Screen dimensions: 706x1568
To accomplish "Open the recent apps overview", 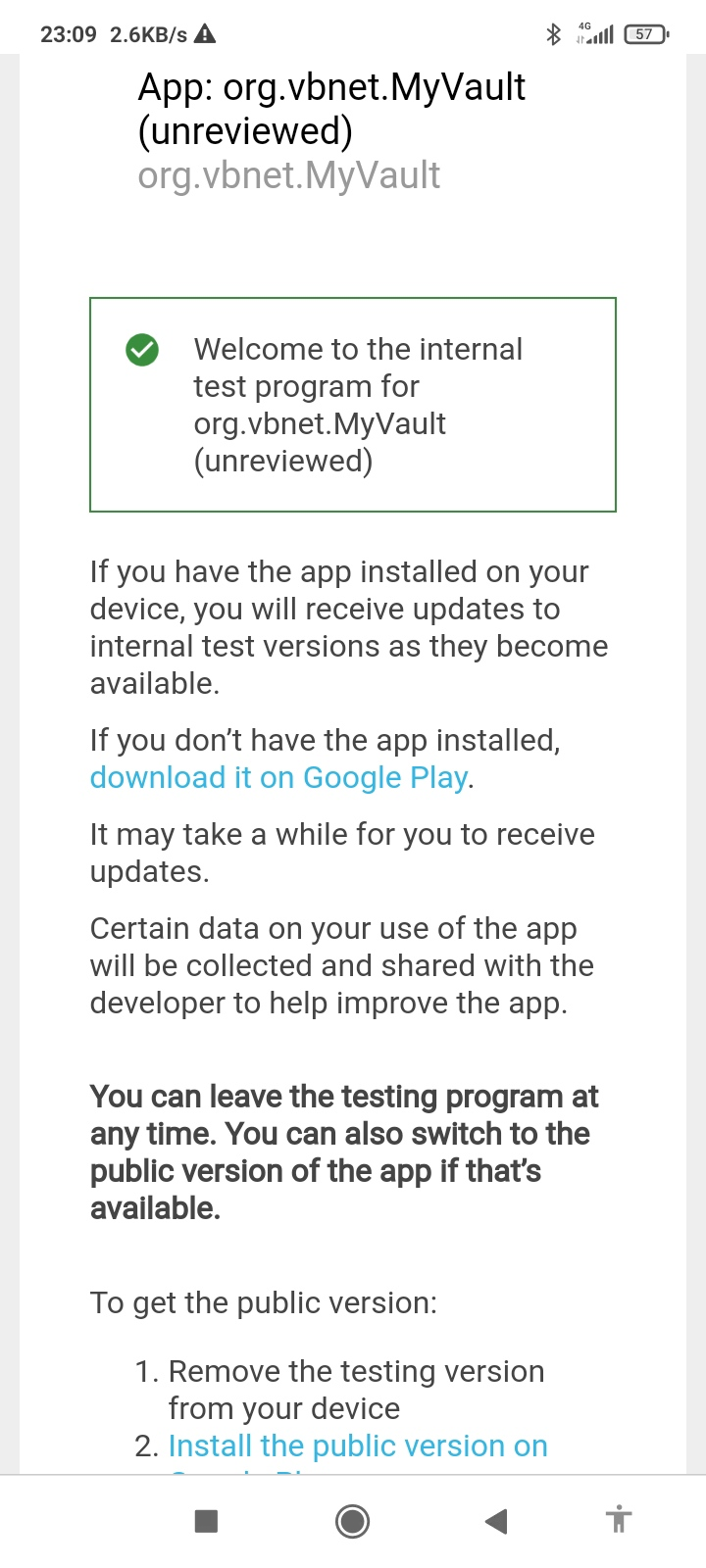I will [x=207, y=1521].
